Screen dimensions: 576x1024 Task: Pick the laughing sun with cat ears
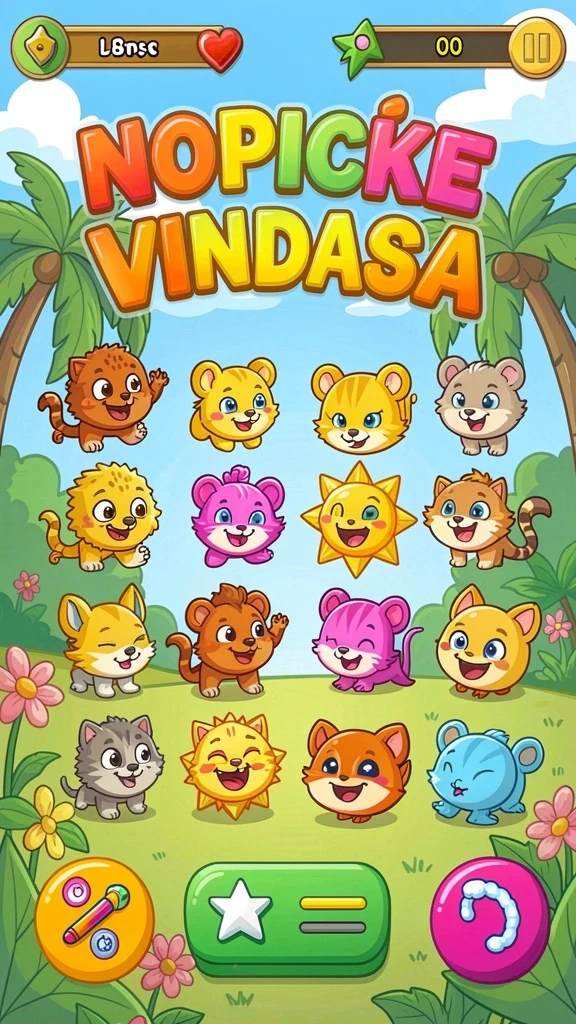coord(232,765)
